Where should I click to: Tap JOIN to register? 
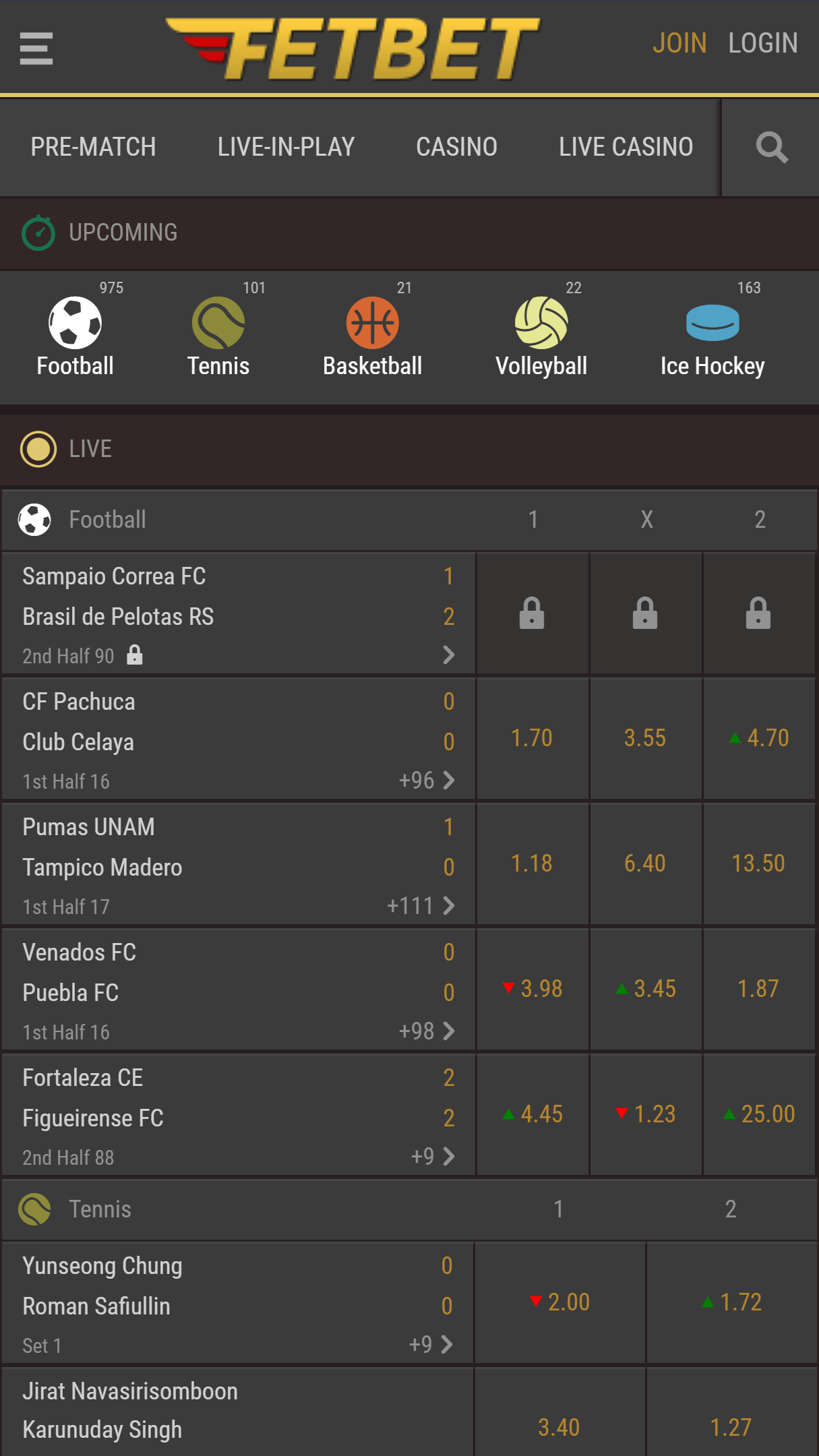click(679, 43)
